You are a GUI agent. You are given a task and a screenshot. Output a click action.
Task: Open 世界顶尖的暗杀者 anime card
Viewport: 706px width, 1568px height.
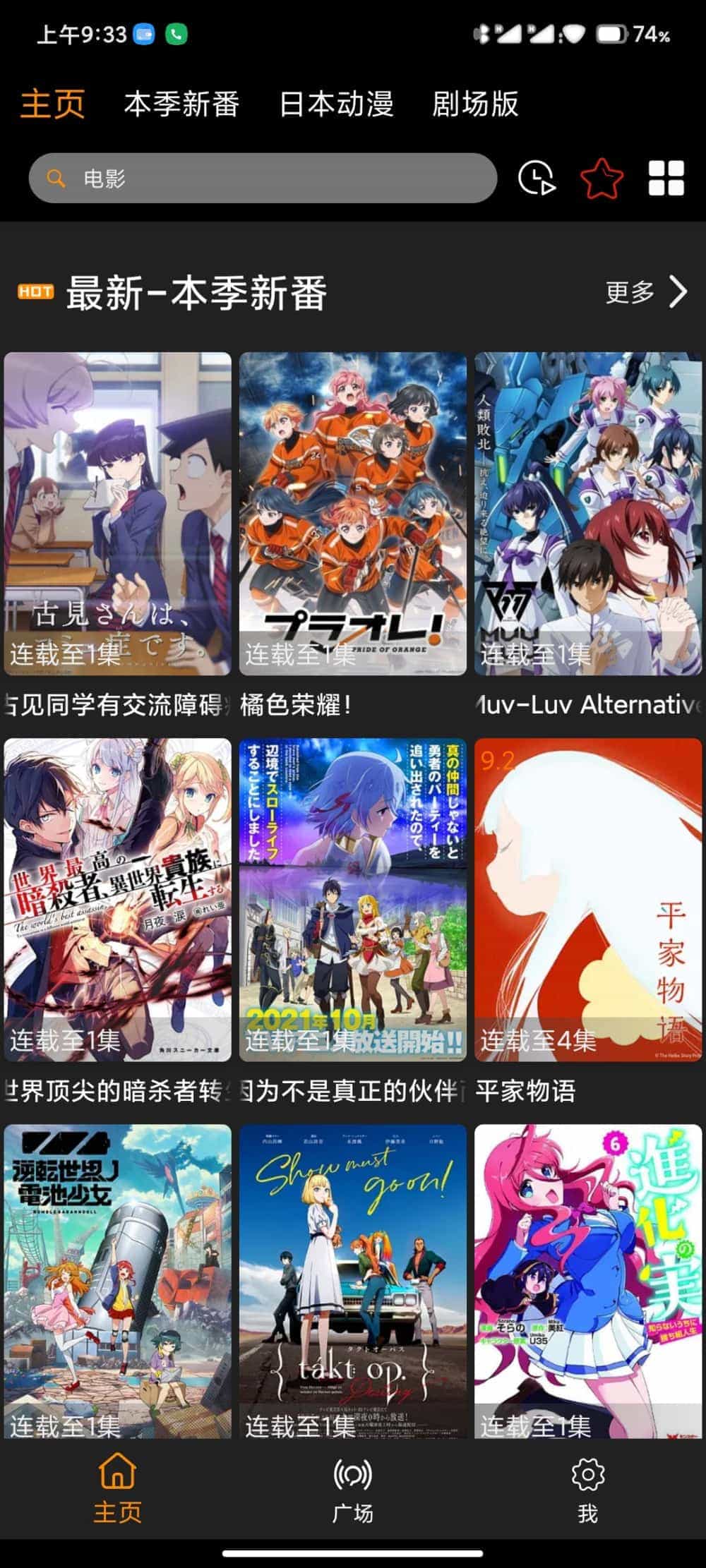point(117,899)
